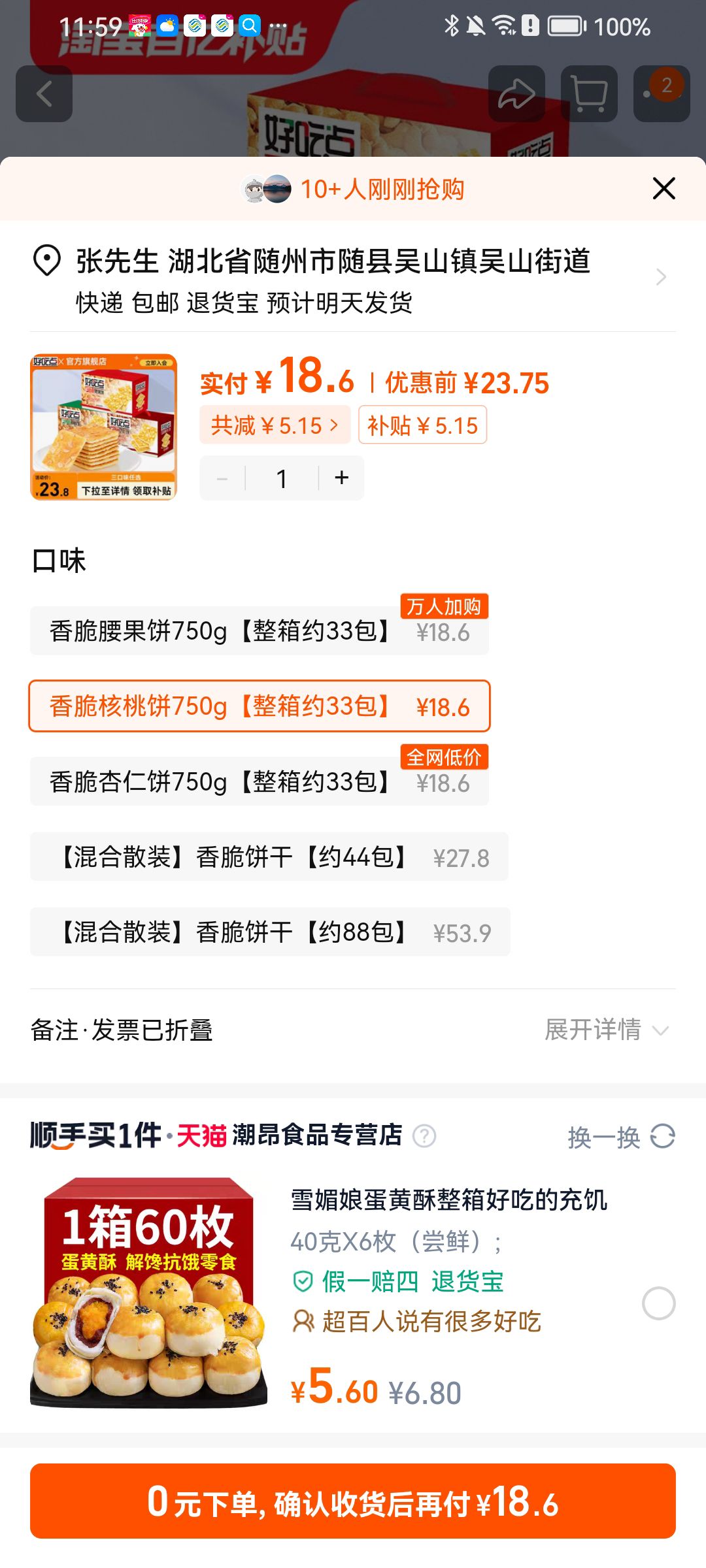View the 共减 ¥5.15 discount details
Screen dimensions: 706x1568
point(275,425)
